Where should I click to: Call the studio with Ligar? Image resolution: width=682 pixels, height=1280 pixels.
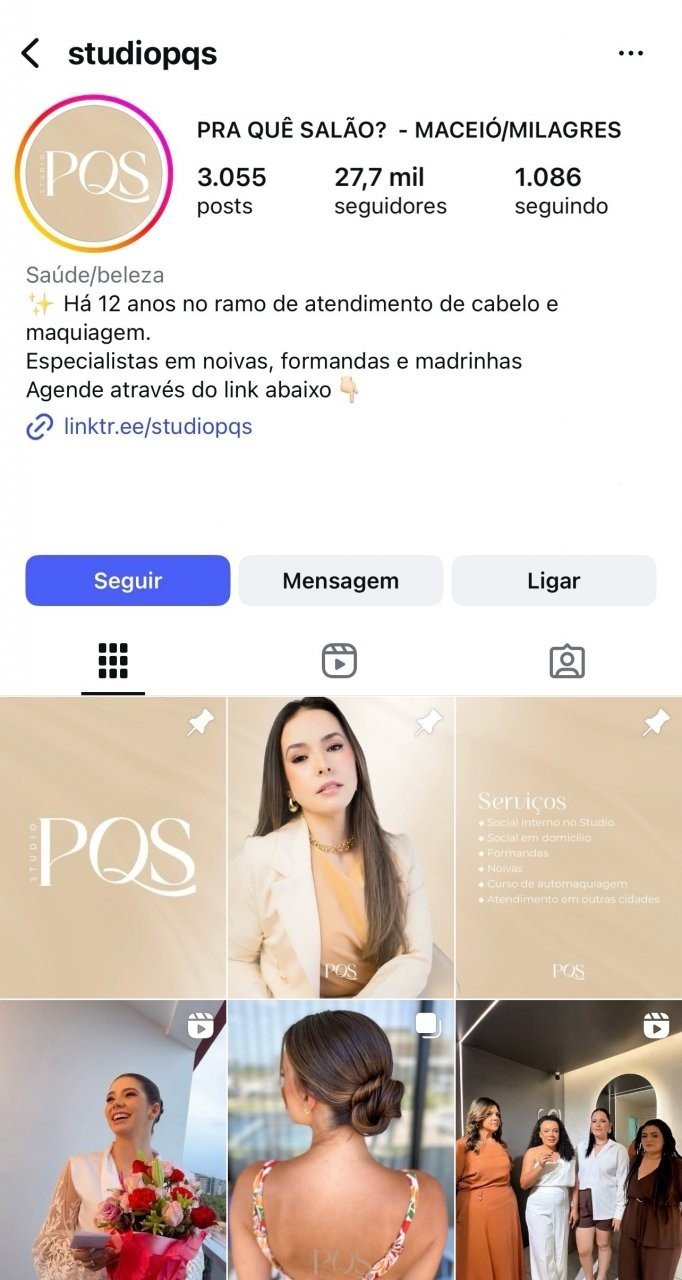coord(553,581)
